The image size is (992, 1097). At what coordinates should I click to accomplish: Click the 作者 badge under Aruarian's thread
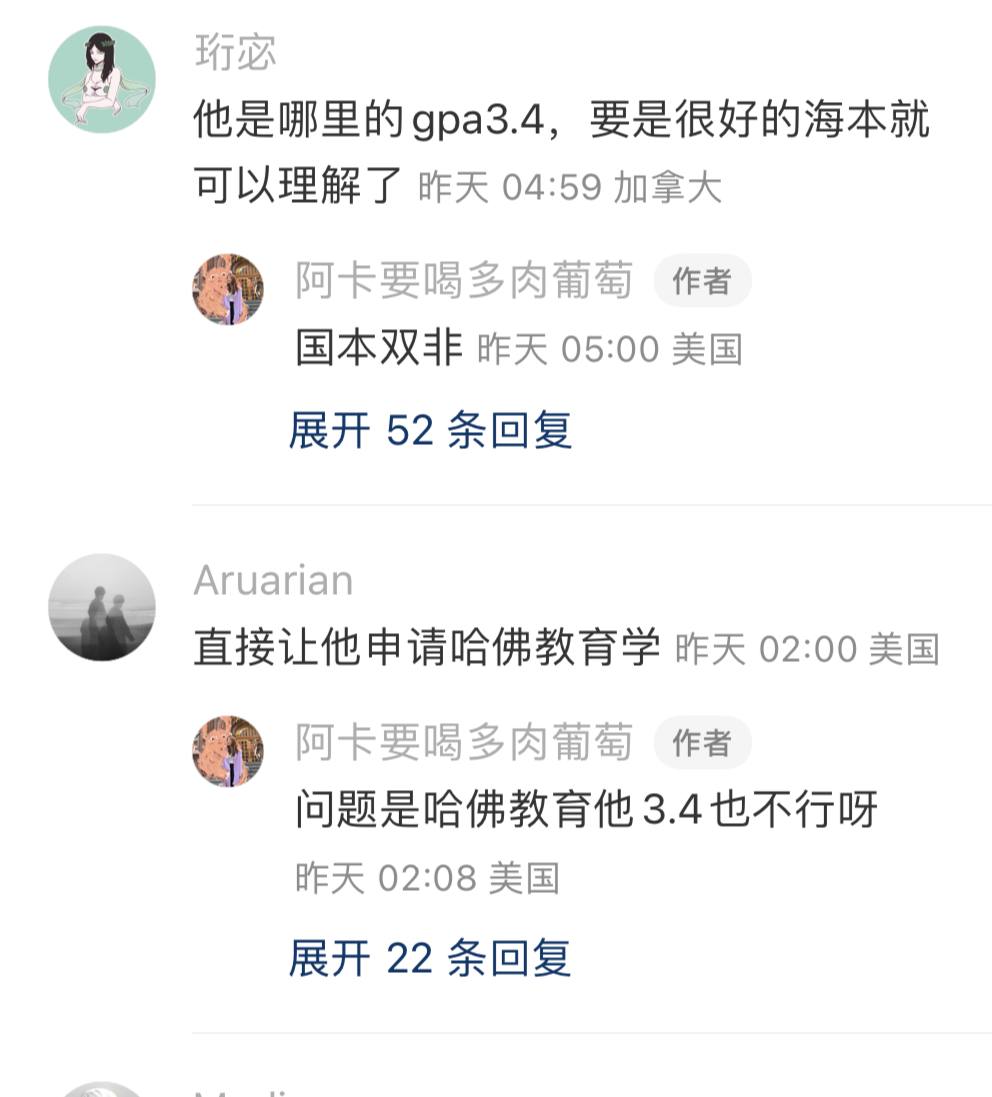703,742
